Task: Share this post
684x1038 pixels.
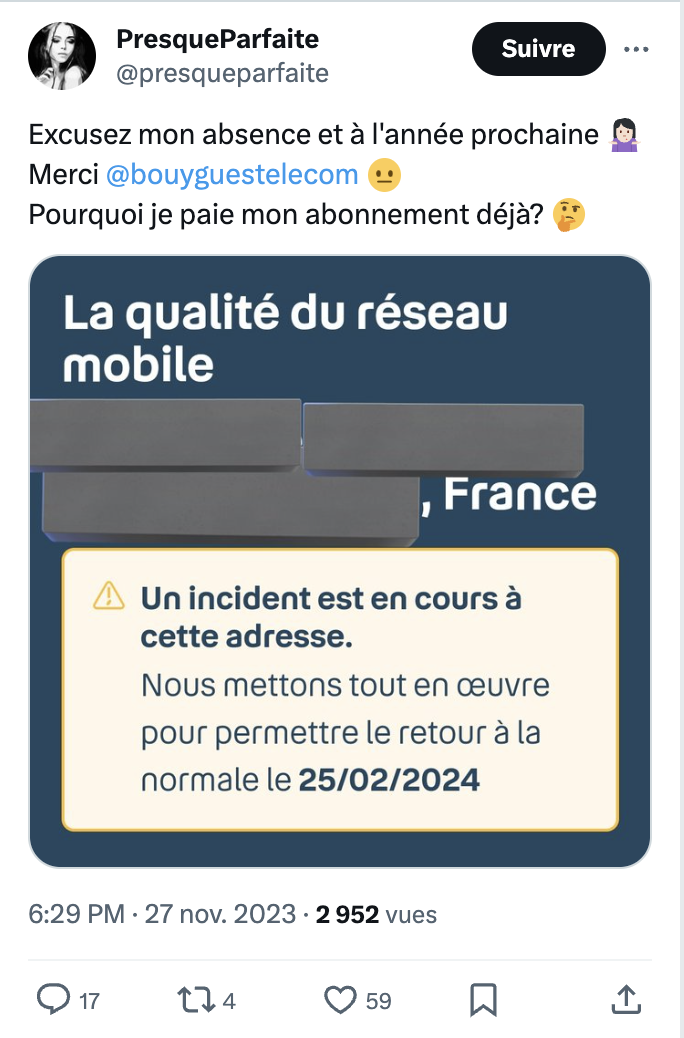Action: click(x=624, y=999)
